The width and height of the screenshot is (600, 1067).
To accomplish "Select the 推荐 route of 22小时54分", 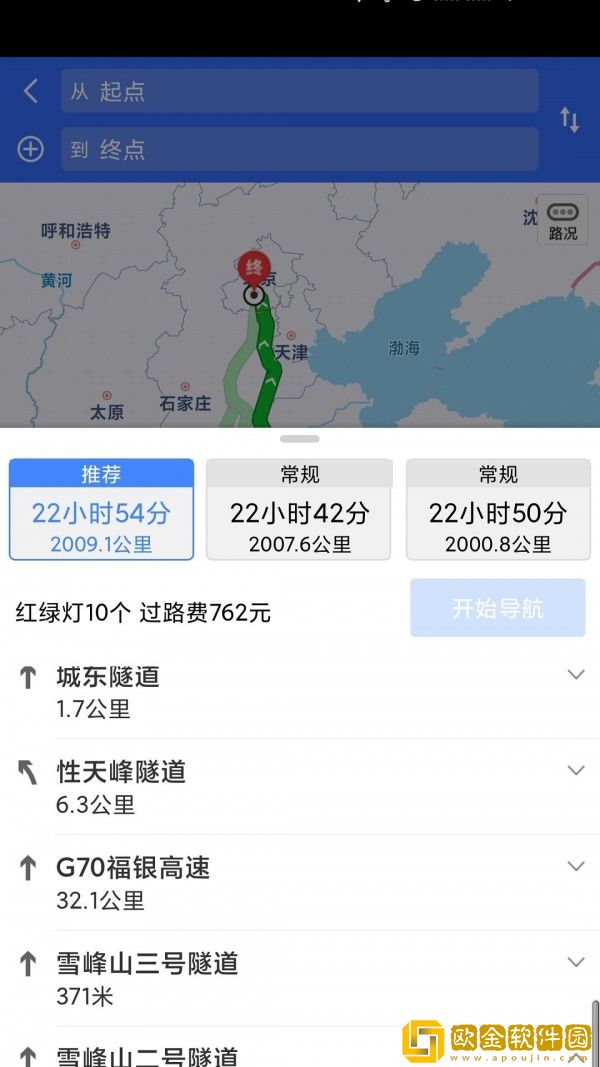I will point(101,510).
